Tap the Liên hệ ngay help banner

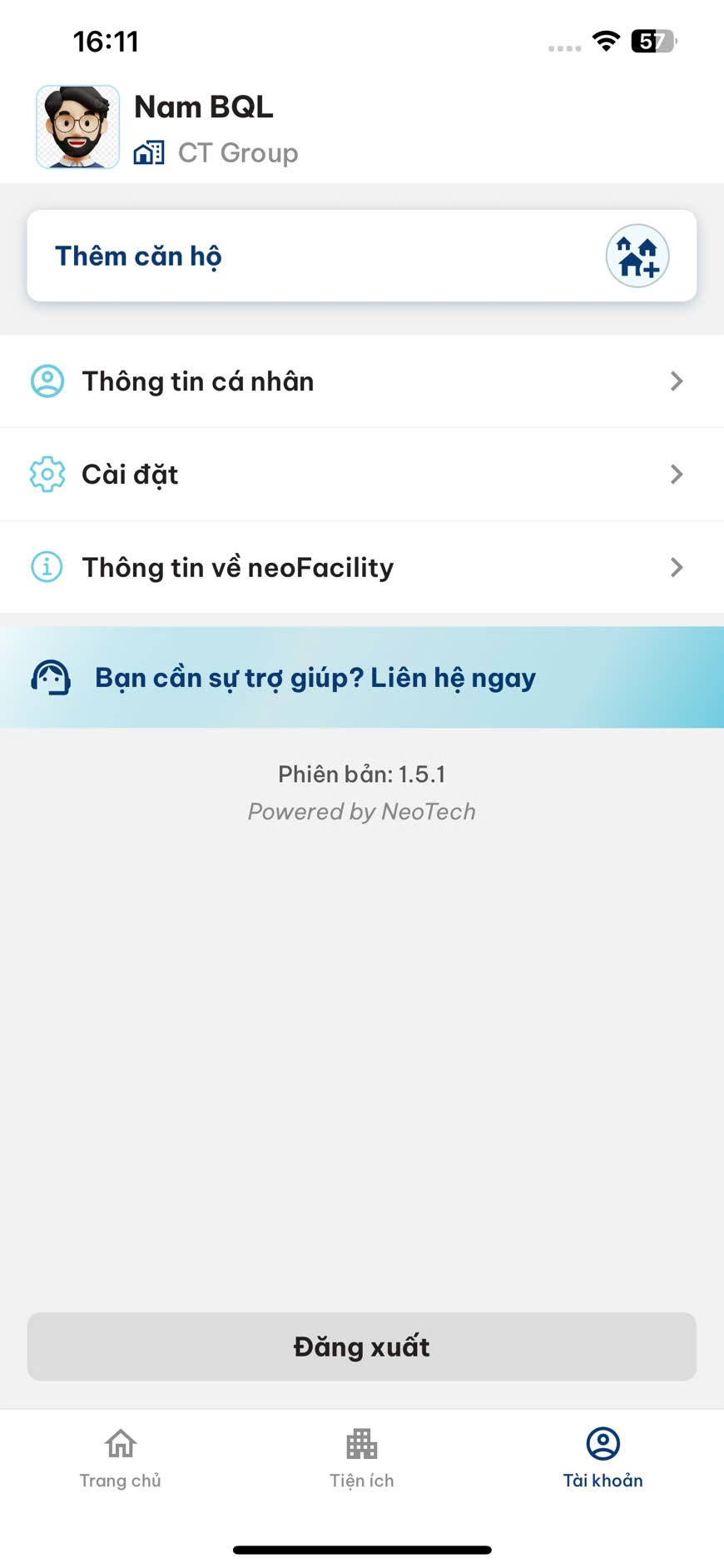(361, 678)
